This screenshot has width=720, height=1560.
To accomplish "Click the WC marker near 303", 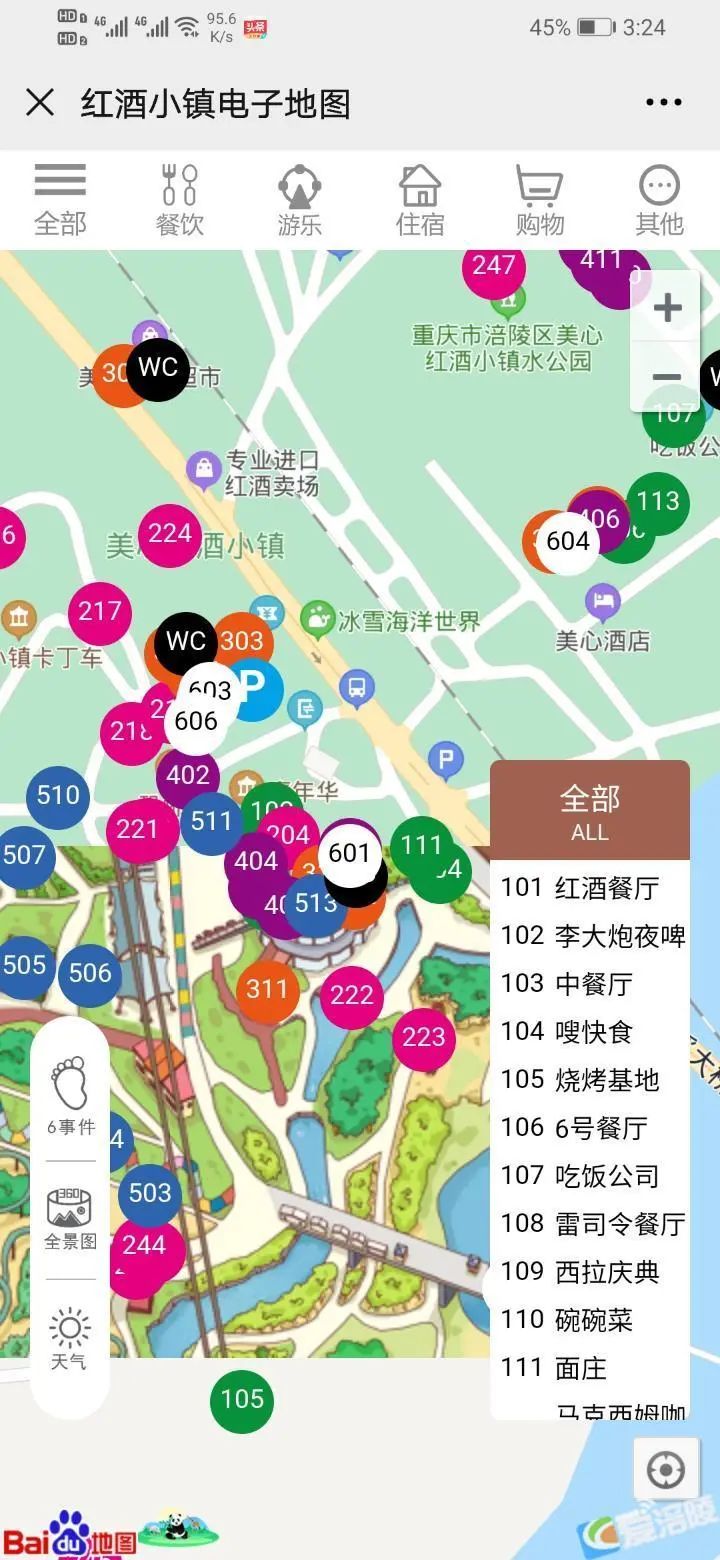I will coord(184,640).
